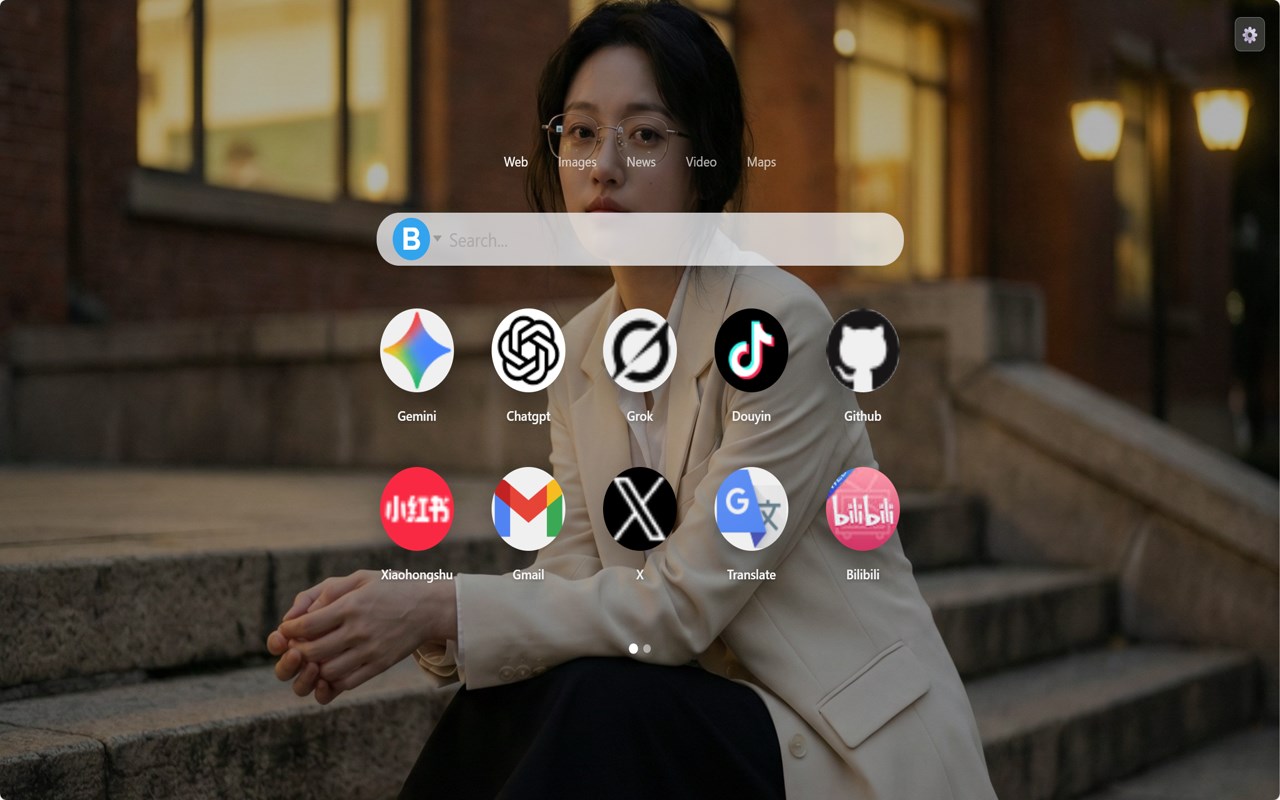Open the Bilibili shortcut
Screen dimensions: 1280x800
[x=862, y=509]
